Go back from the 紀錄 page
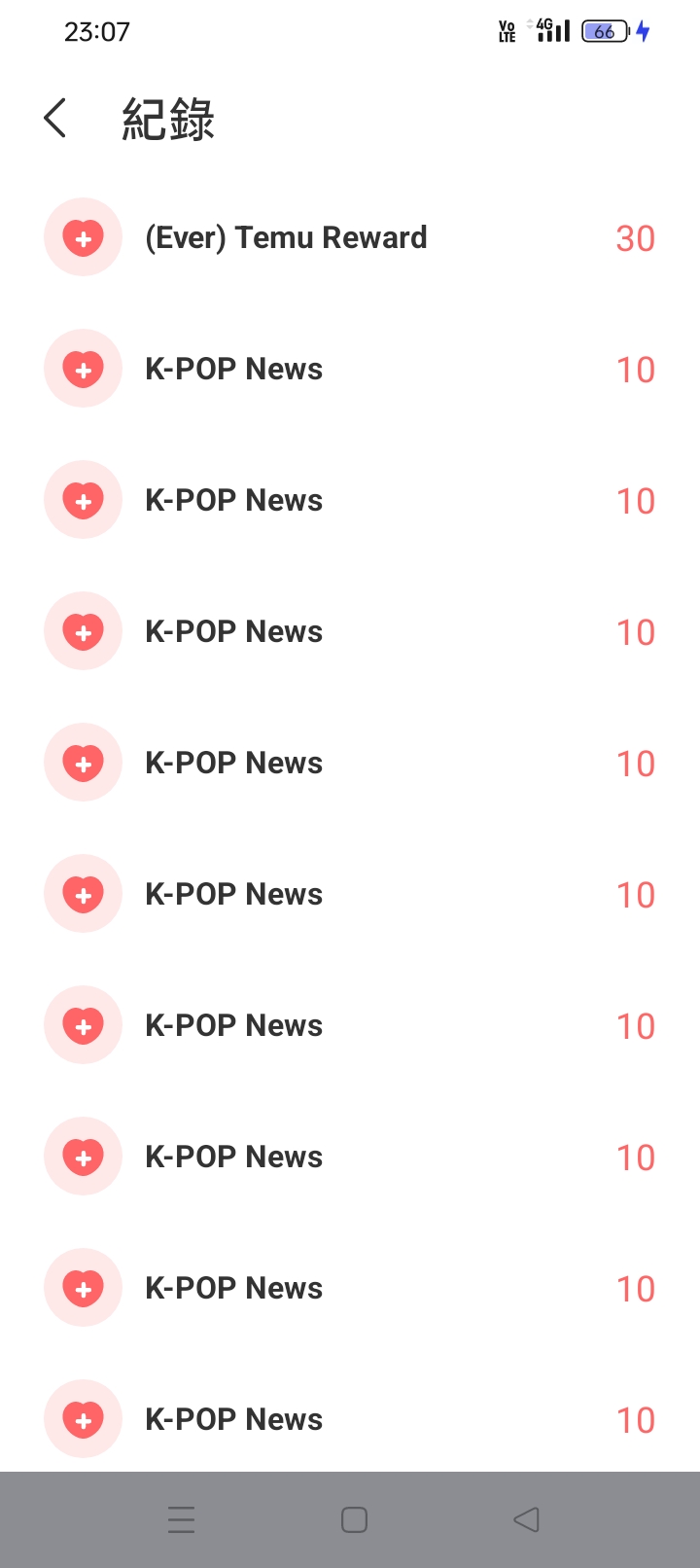The image size is (700, 1568). click(x=55, y=119)
